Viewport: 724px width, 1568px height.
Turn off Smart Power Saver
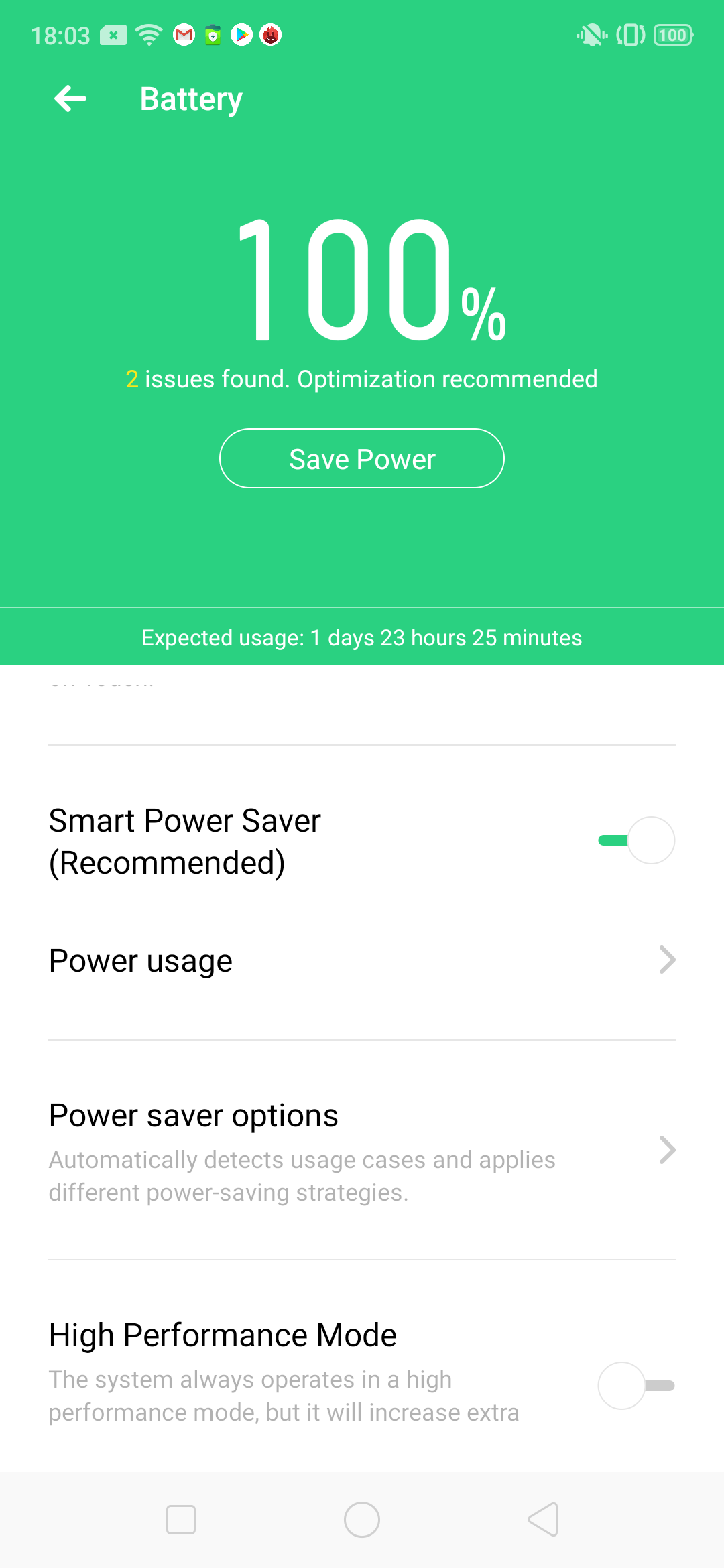point(636,840)
